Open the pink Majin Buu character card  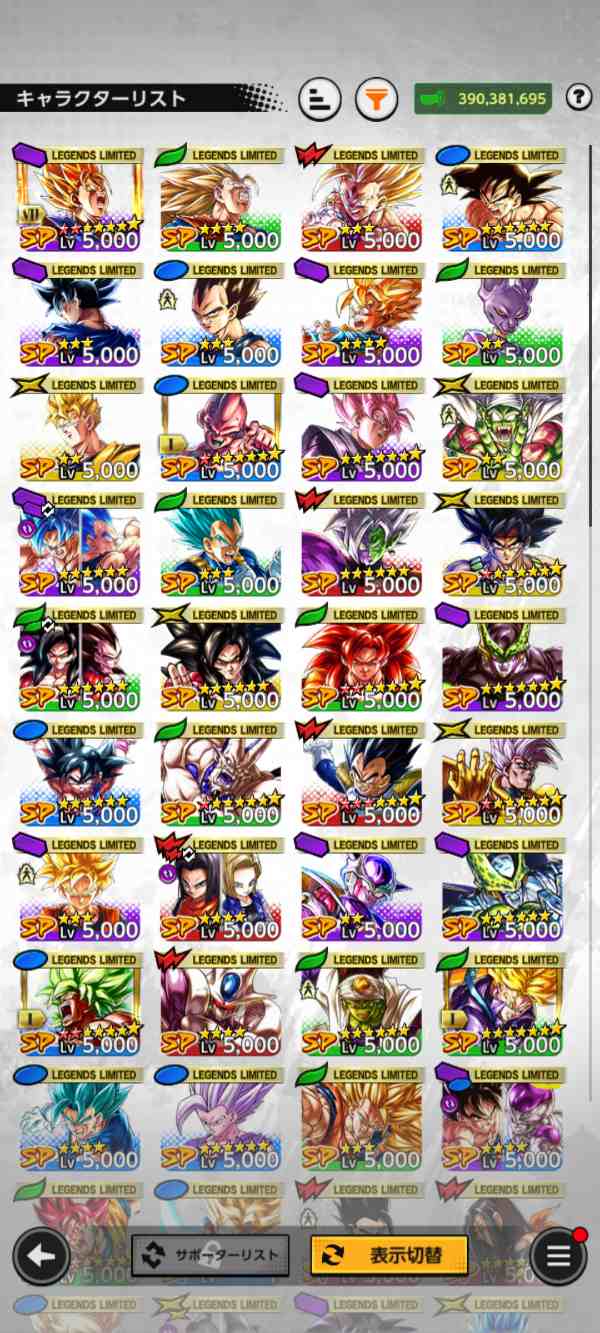tap(220, 429)
